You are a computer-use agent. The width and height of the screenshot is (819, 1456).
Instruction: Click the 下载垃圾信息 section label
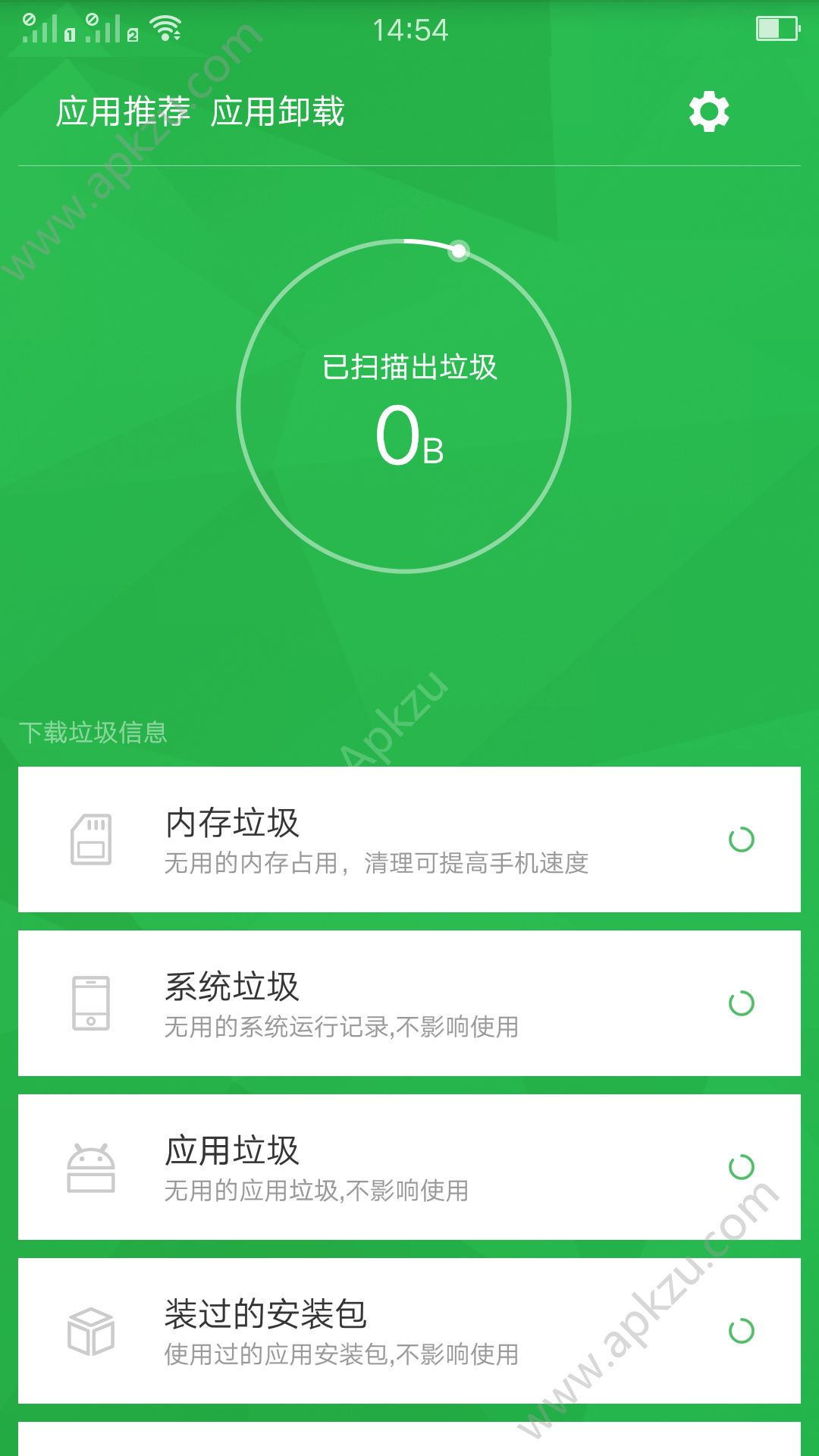point(96,733)
